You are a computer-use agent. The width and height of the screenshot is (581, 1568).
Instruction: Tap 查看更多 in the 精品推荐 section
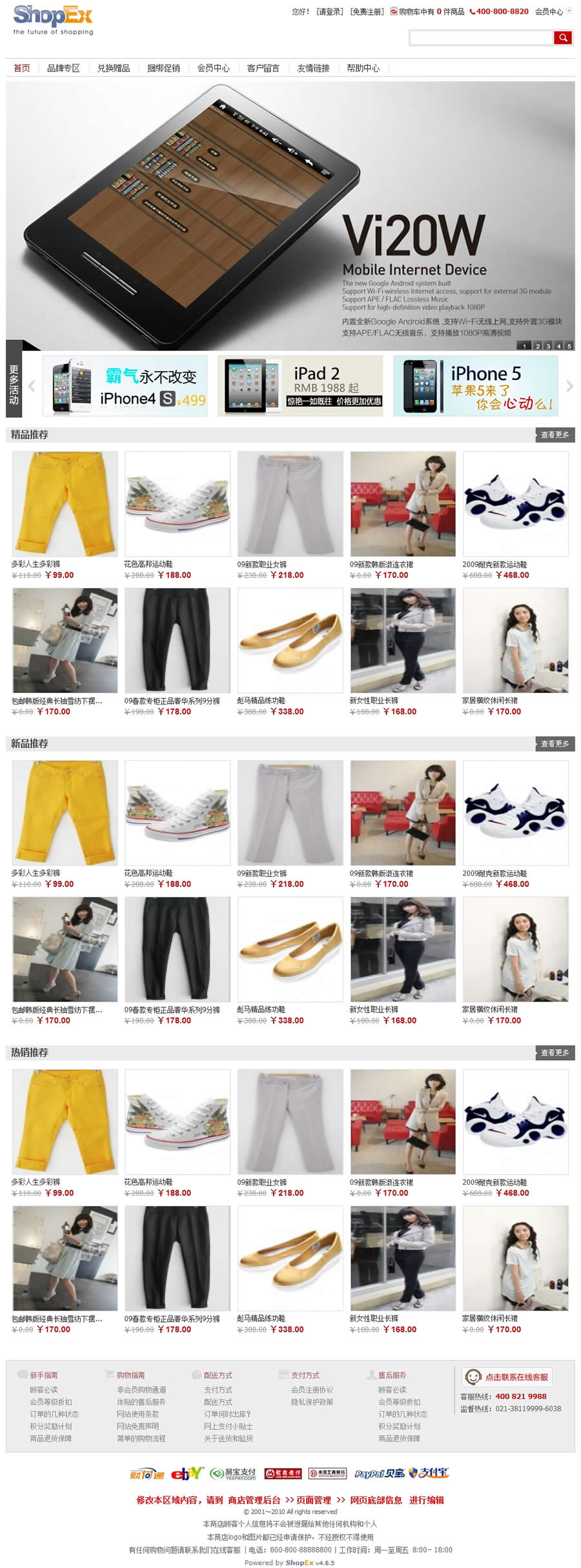pos(555,435)
